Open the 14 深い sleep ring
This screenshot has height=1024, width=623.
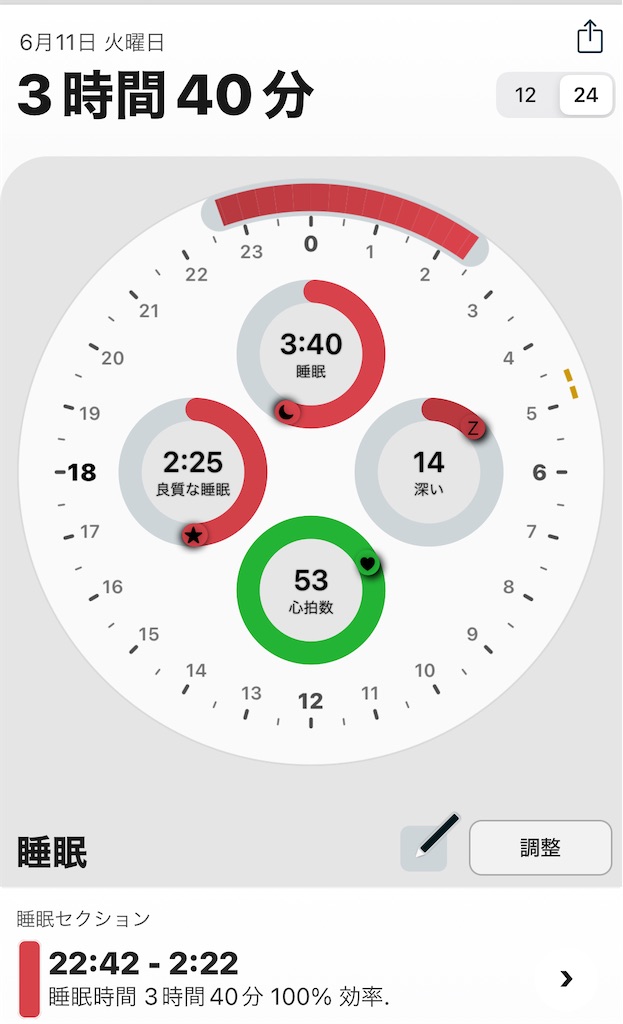click(x=429, y=472)
